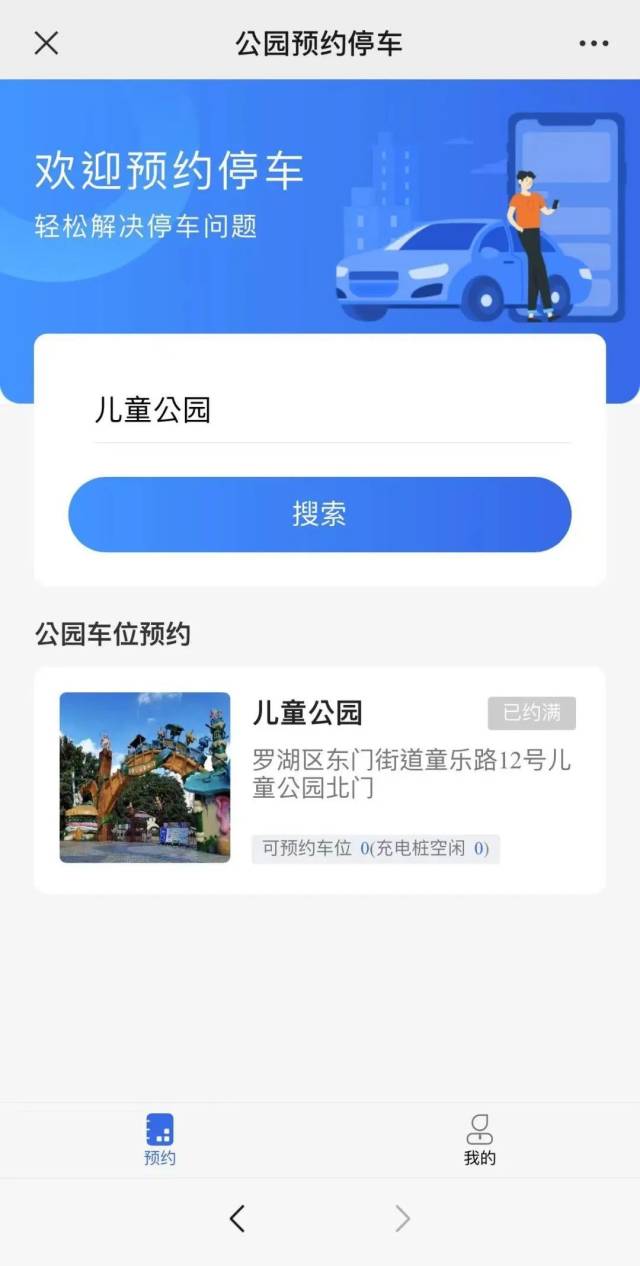The height and width of the screenshot is (1266, 640).
Task: Open the 儿童公园 parking result card
Action: click(319, 779)
